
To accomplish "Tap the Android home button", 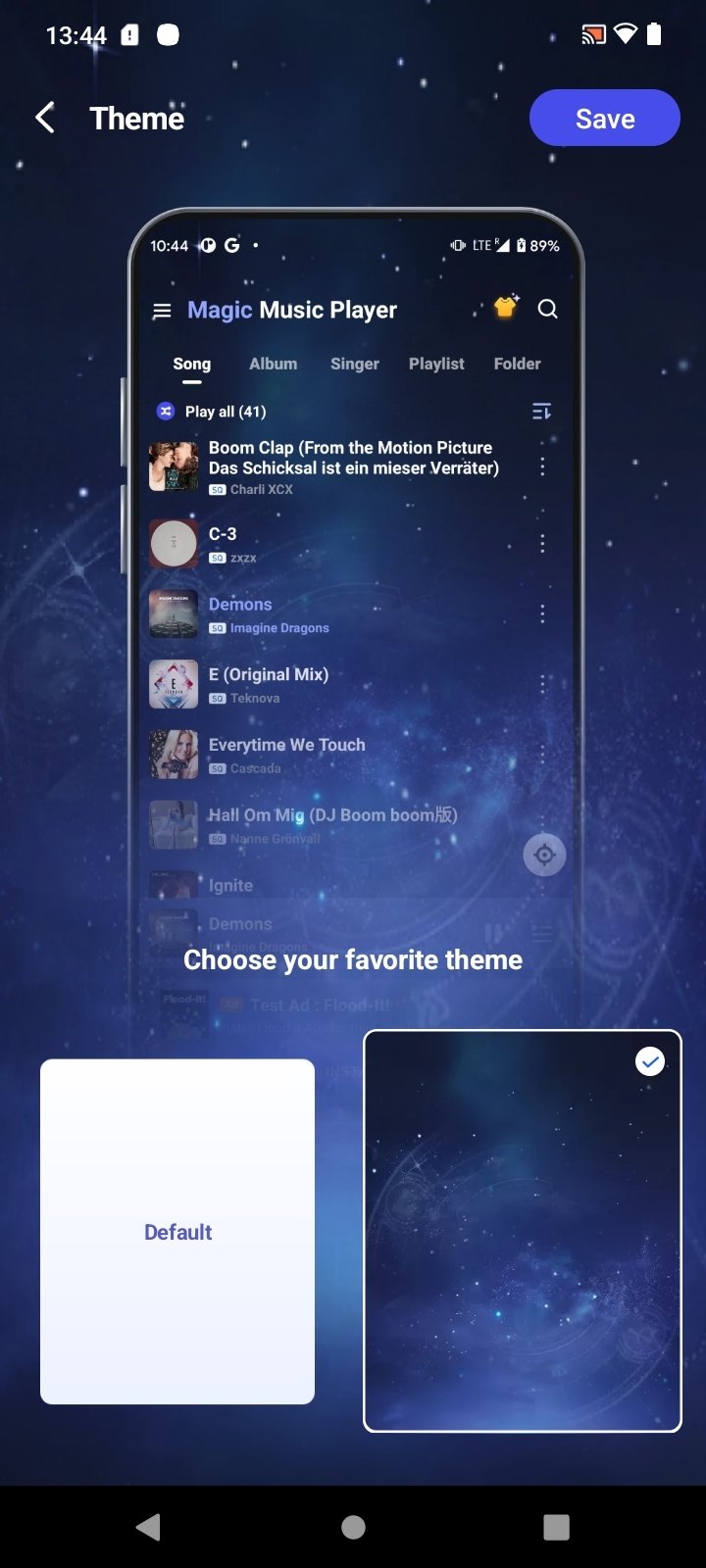I will pyautogui.click(x=353, y=1527).
